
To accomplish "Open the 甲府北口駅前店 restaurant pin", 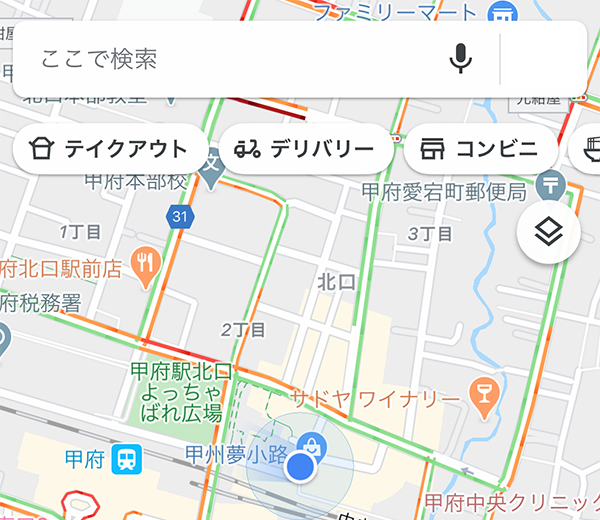I will click(148, 263).
